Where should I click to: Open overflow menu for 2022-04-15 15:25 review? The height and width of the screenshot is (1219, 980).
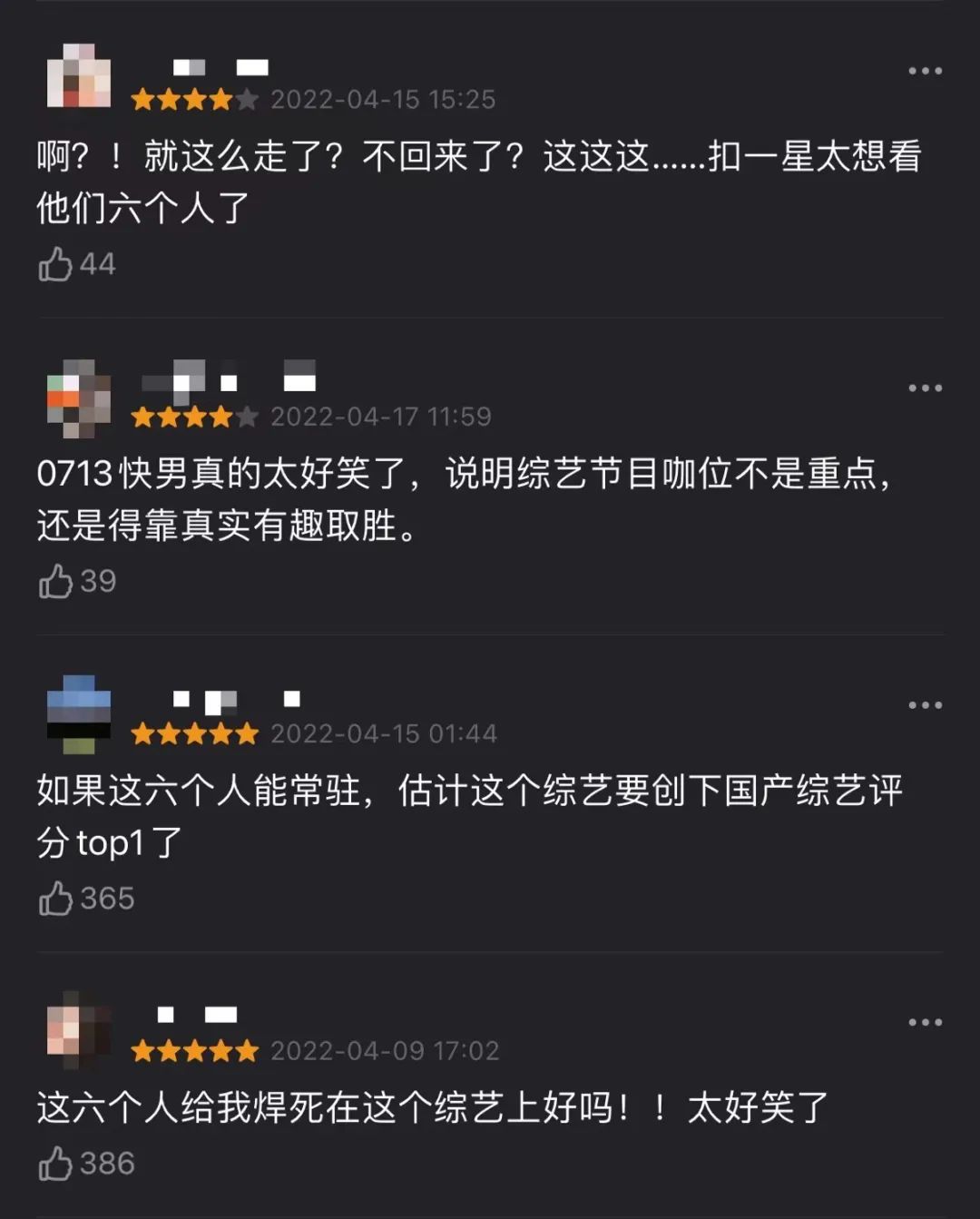pos(925,71)
